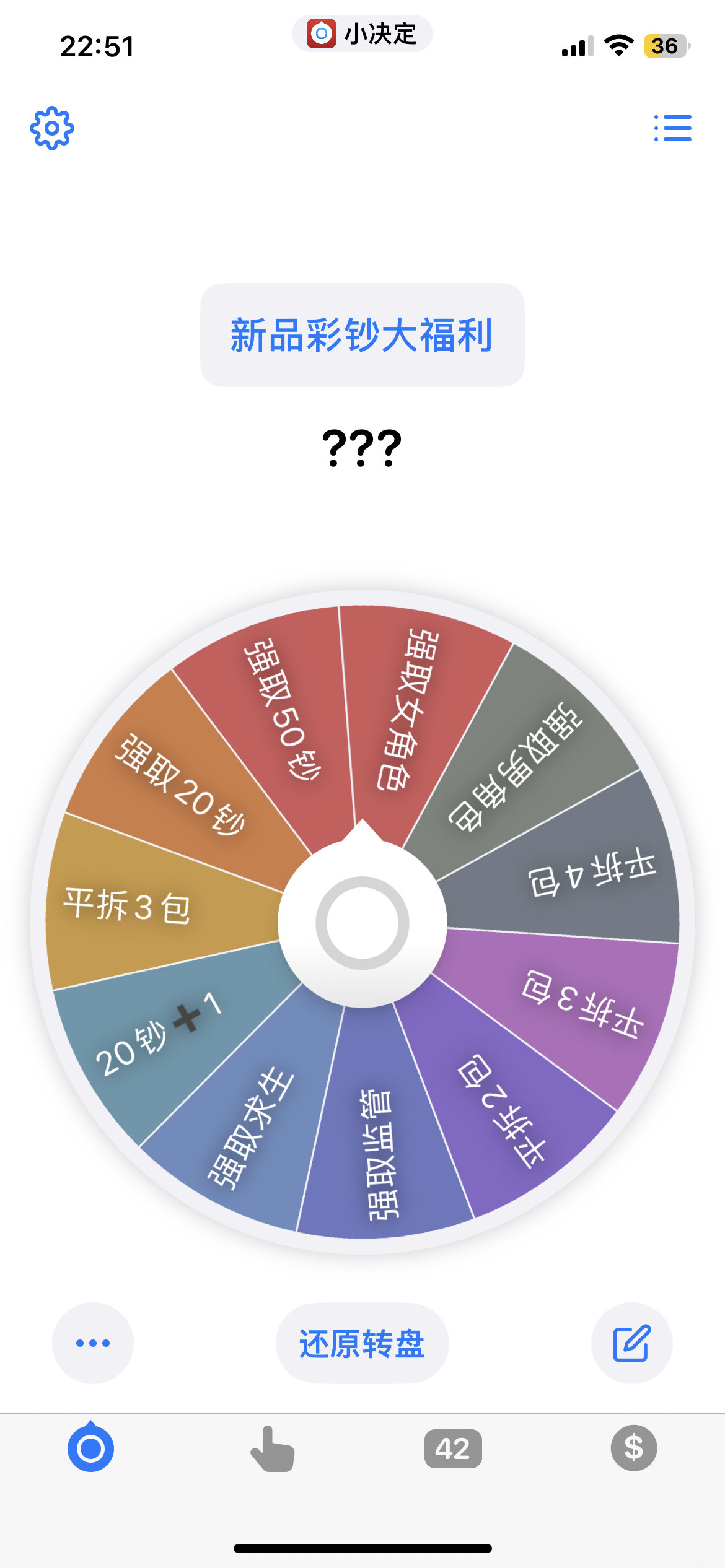Switch to the finger-tap tab
725x1568 pixels.
pyautogui.click(x=272, y=1448)
